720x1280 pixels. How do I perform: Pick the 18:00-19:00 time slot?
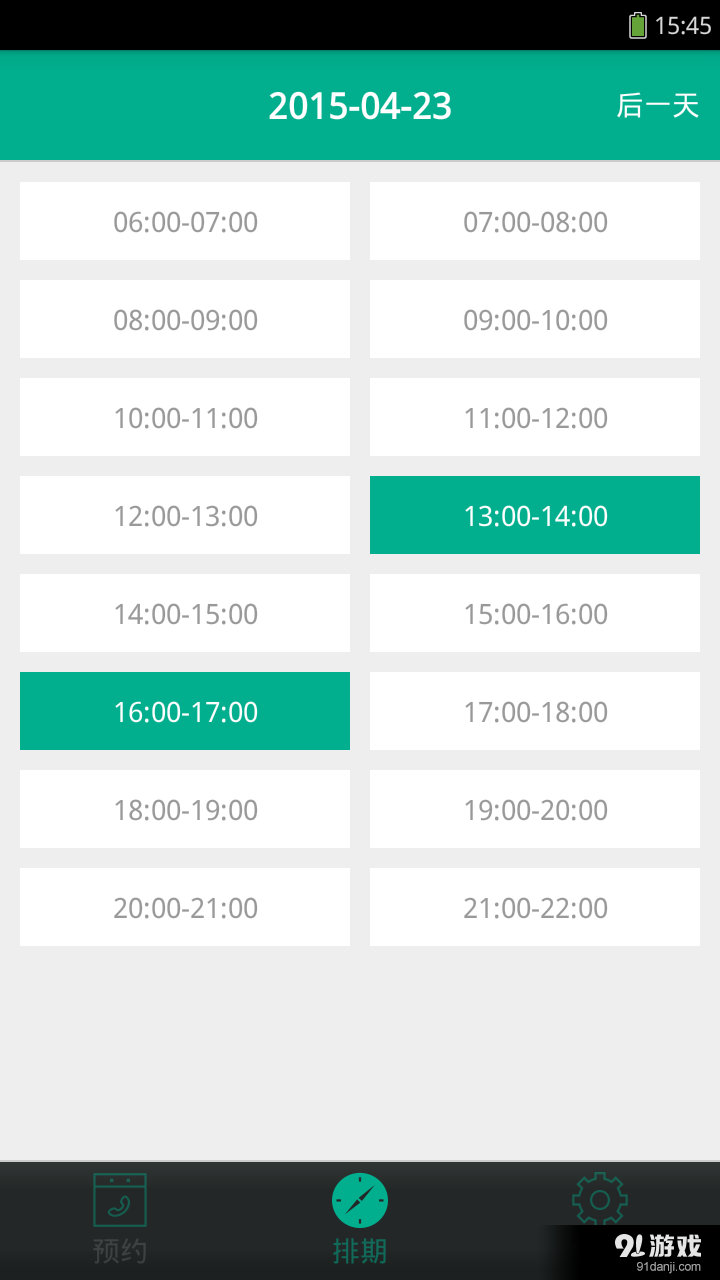185,809
